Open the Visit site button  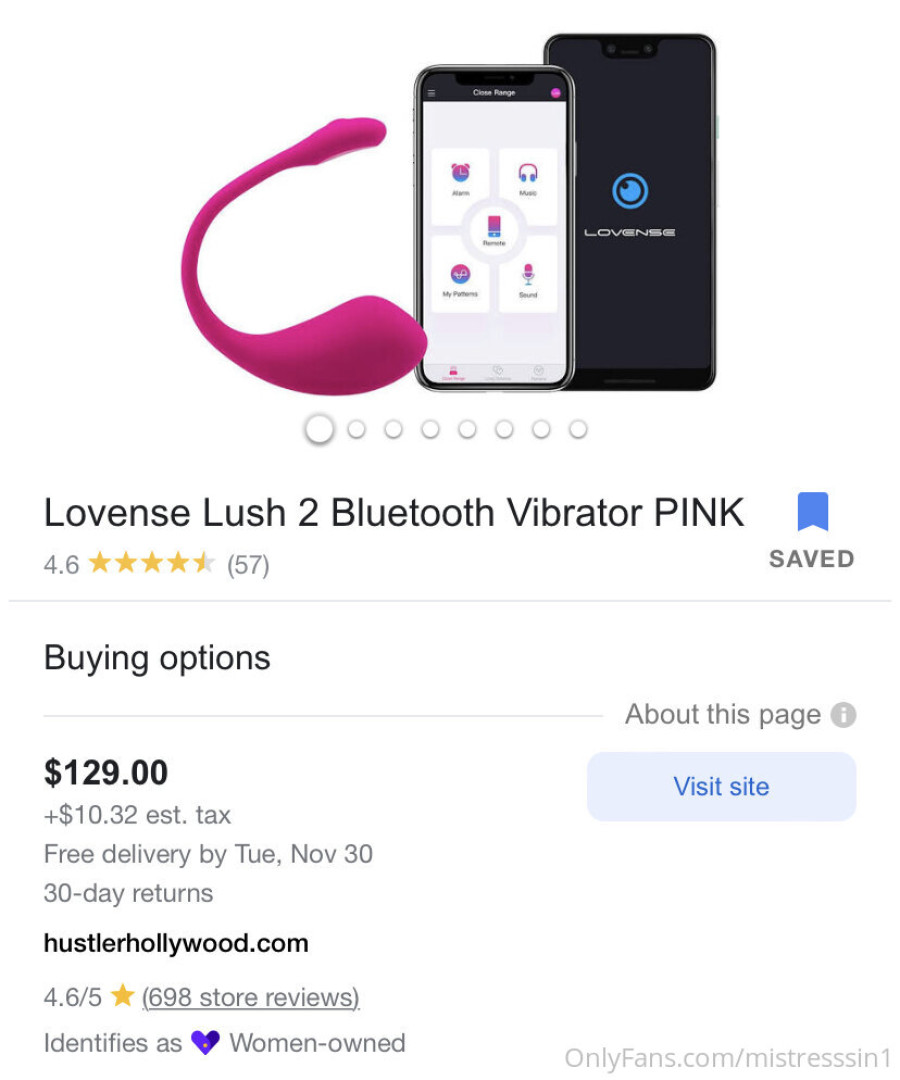click(x=721, y=787)
